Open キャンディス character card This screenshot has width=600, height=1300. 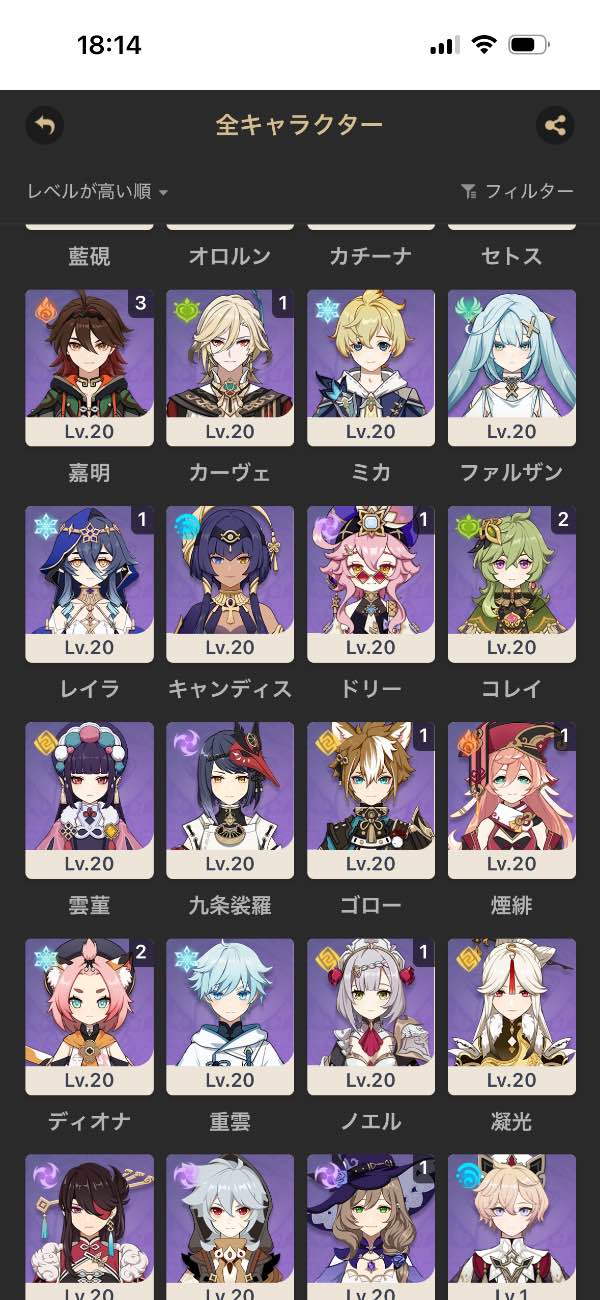pyautogui.click(x=230, y=583)
